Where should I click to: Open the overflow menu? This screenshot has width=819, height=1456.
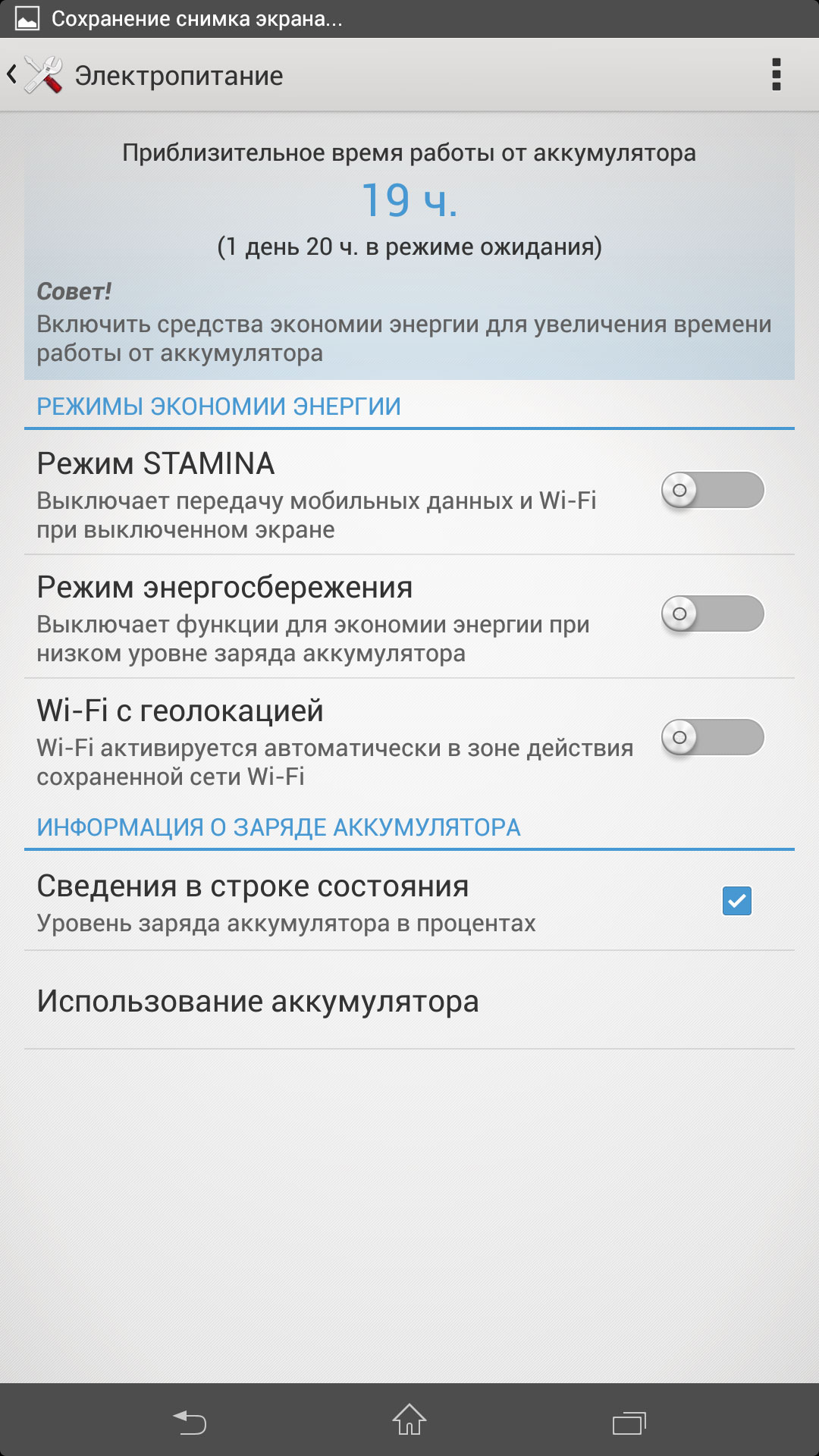776,75
